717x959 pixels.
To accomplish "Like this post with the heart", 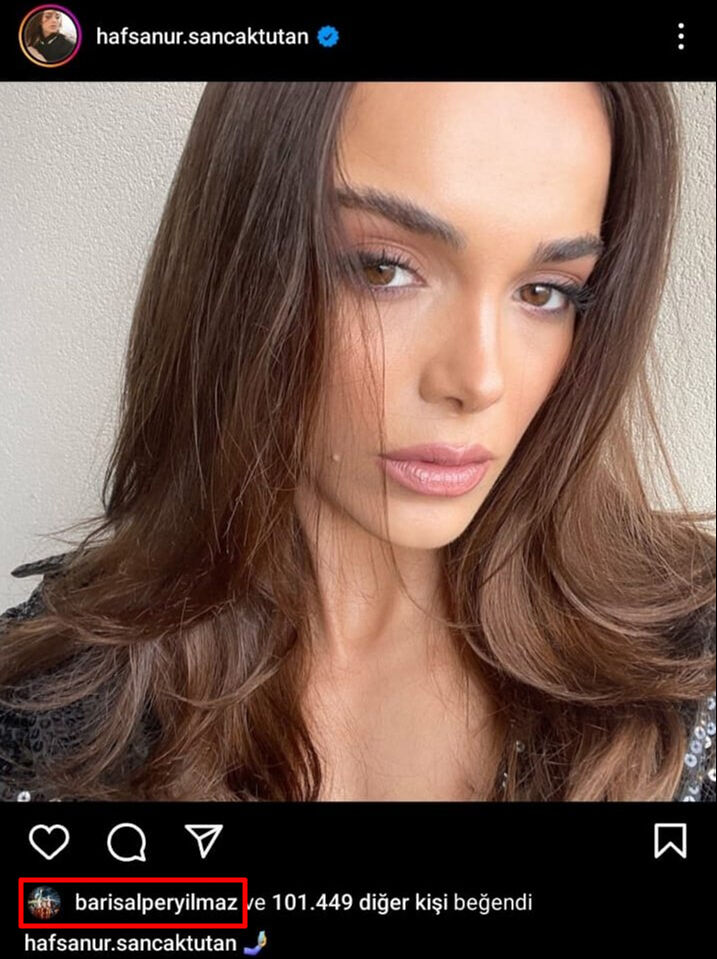I will [x=49, y=842].
